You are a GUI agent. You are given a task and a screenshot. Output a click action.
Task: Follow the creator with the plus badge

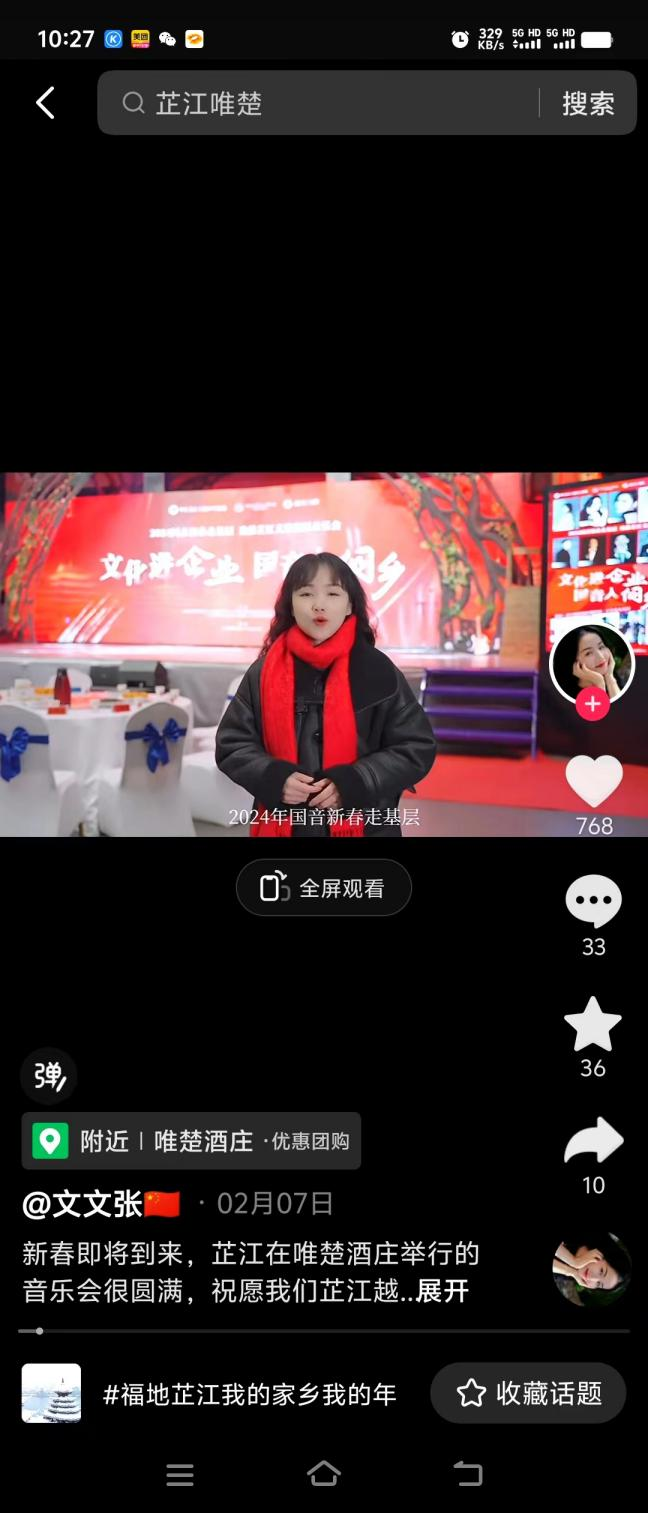(x=592, y=704)
